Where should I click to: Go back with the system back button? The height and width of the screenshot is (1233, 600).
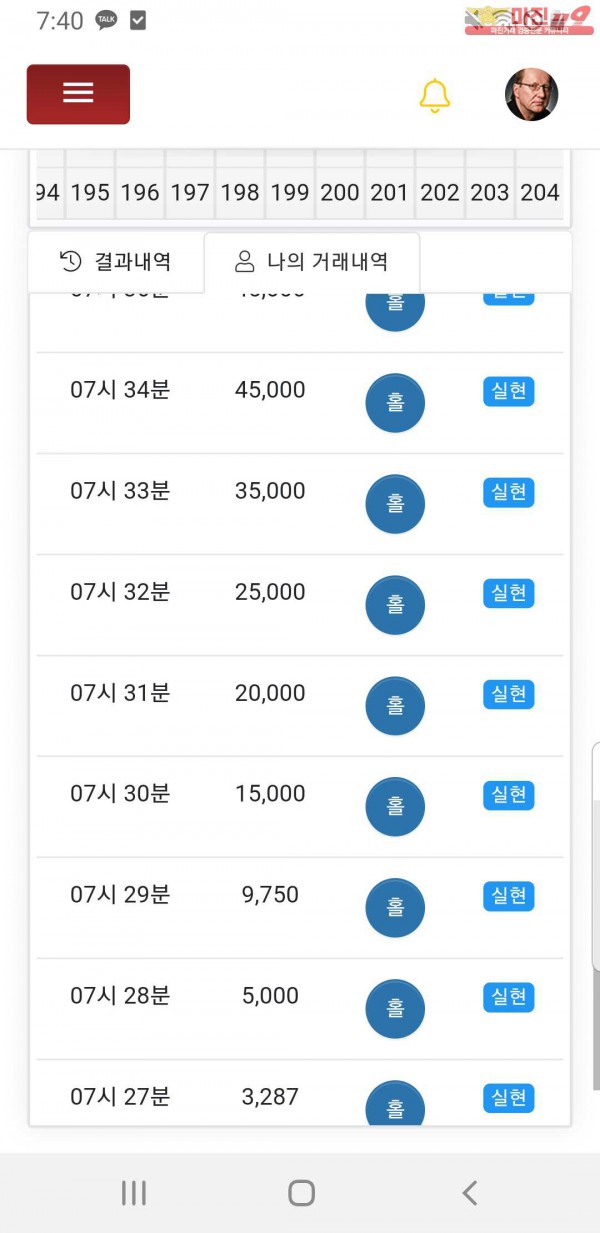[x=469, y=1192]
